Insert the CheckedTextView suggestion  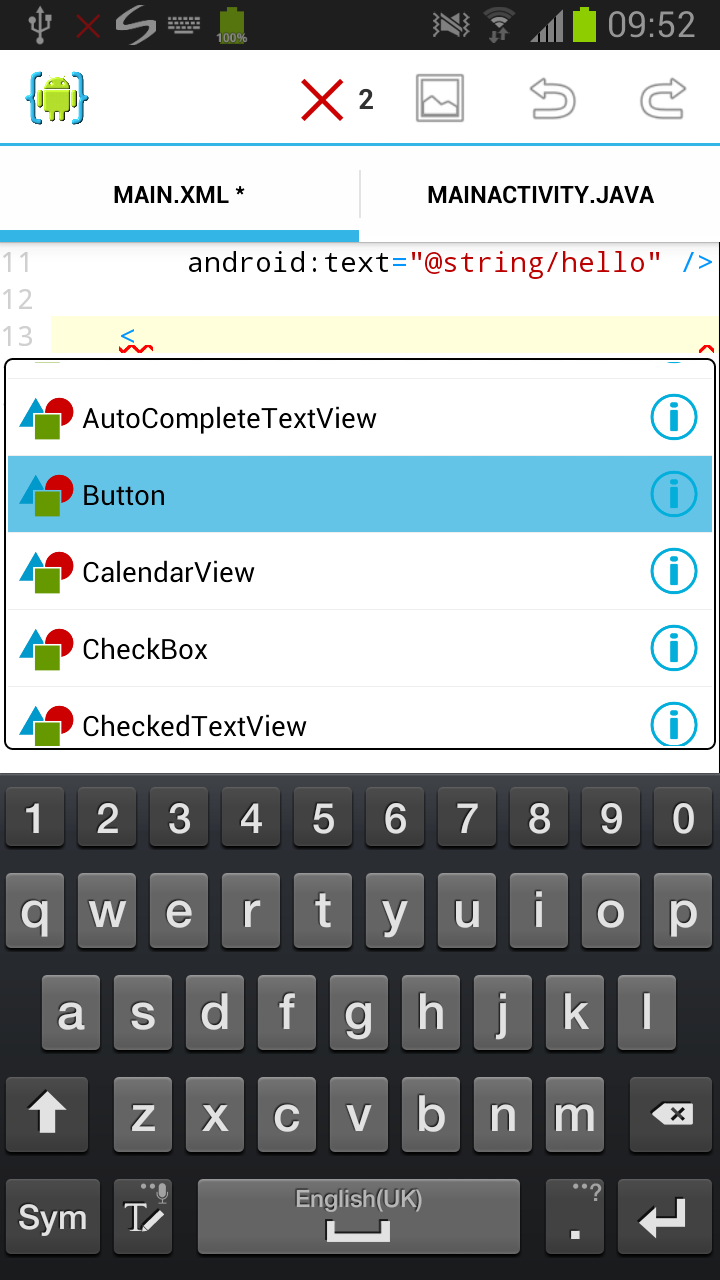pos(194,725)
